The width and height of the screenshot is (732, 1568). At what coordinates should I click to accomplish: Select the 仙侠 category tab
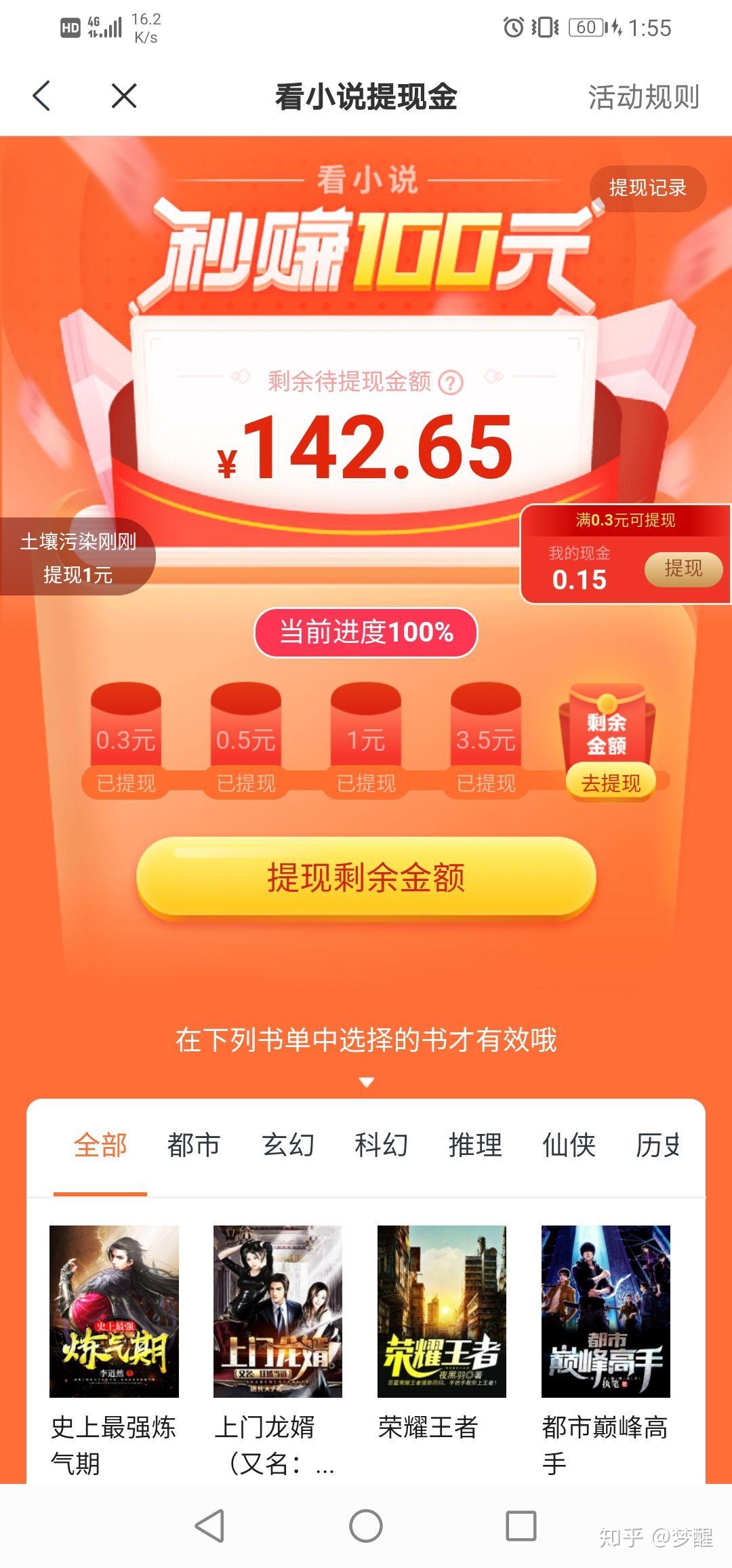pos(568,1144)
